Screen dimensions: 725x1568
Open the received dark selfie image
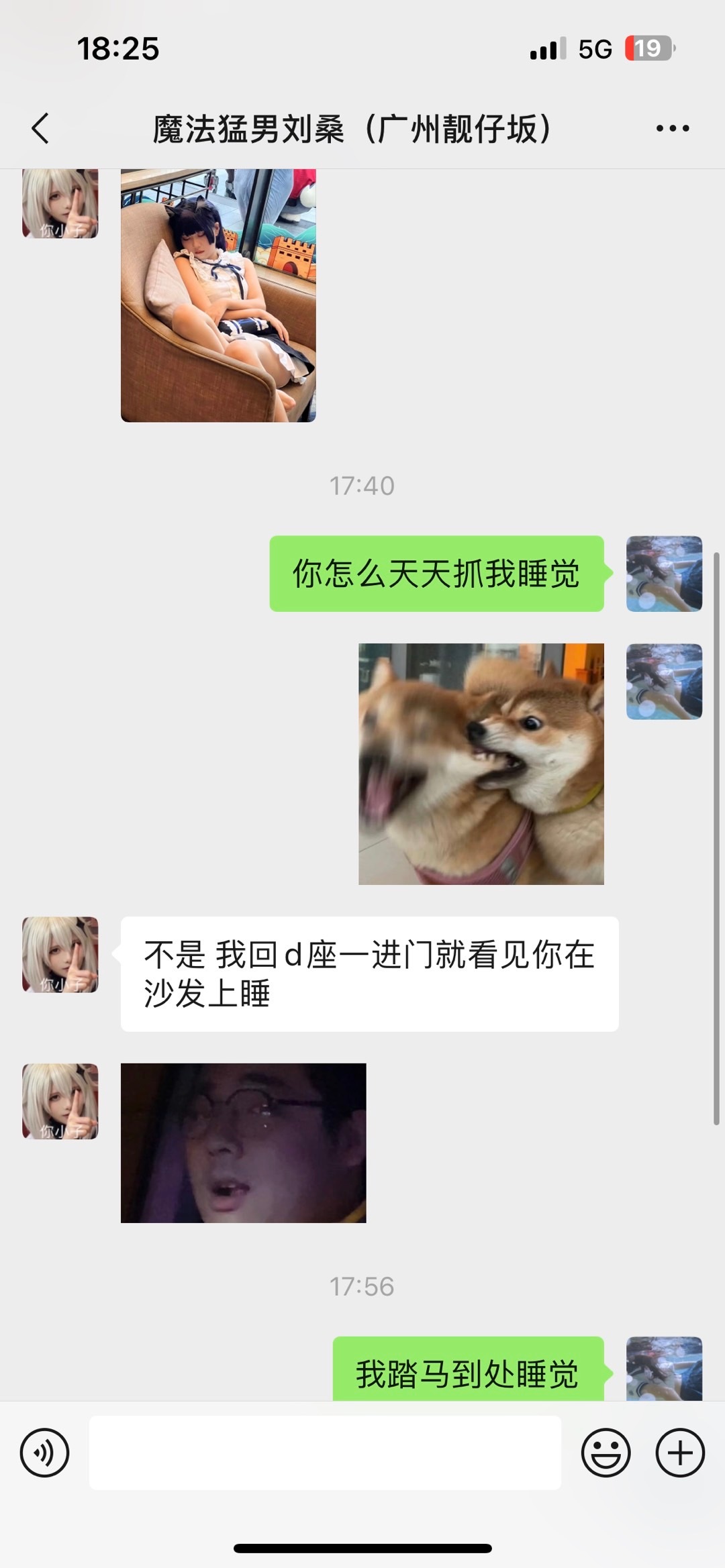pos(243,1143)
